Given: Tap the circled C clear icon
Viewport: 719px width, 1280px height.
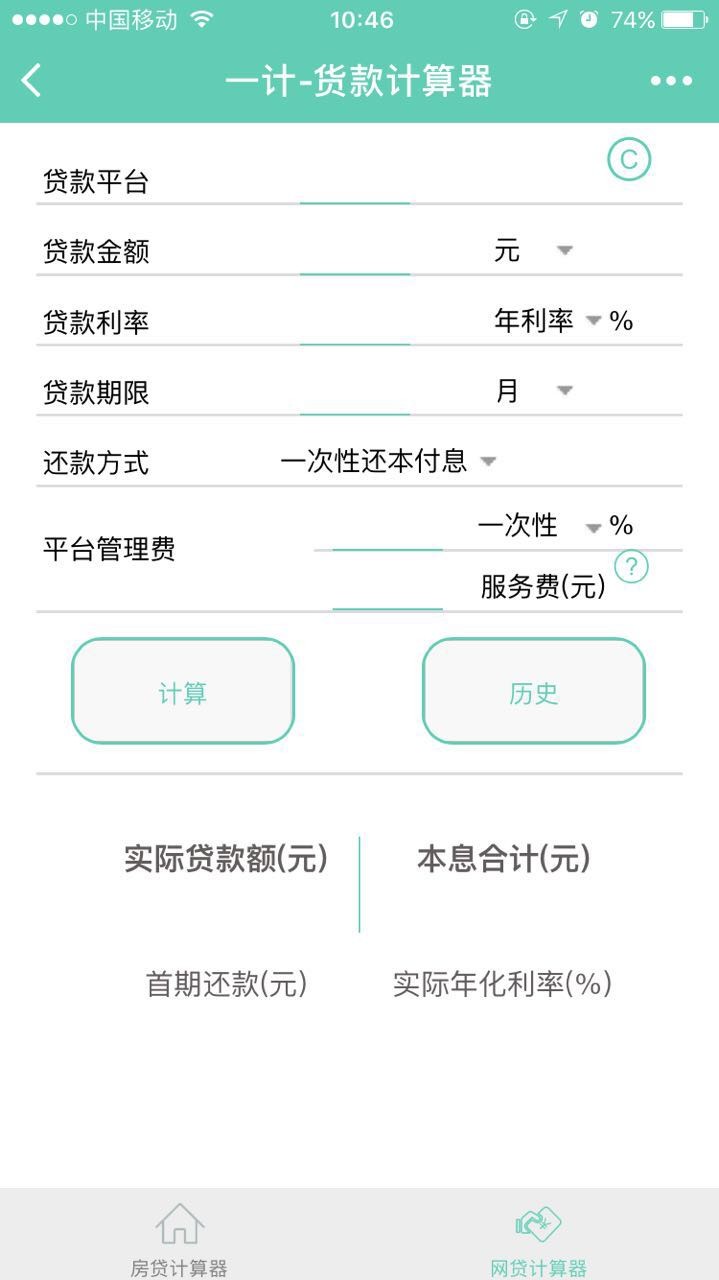Looking at the screenshot, I should click(629, 160).
